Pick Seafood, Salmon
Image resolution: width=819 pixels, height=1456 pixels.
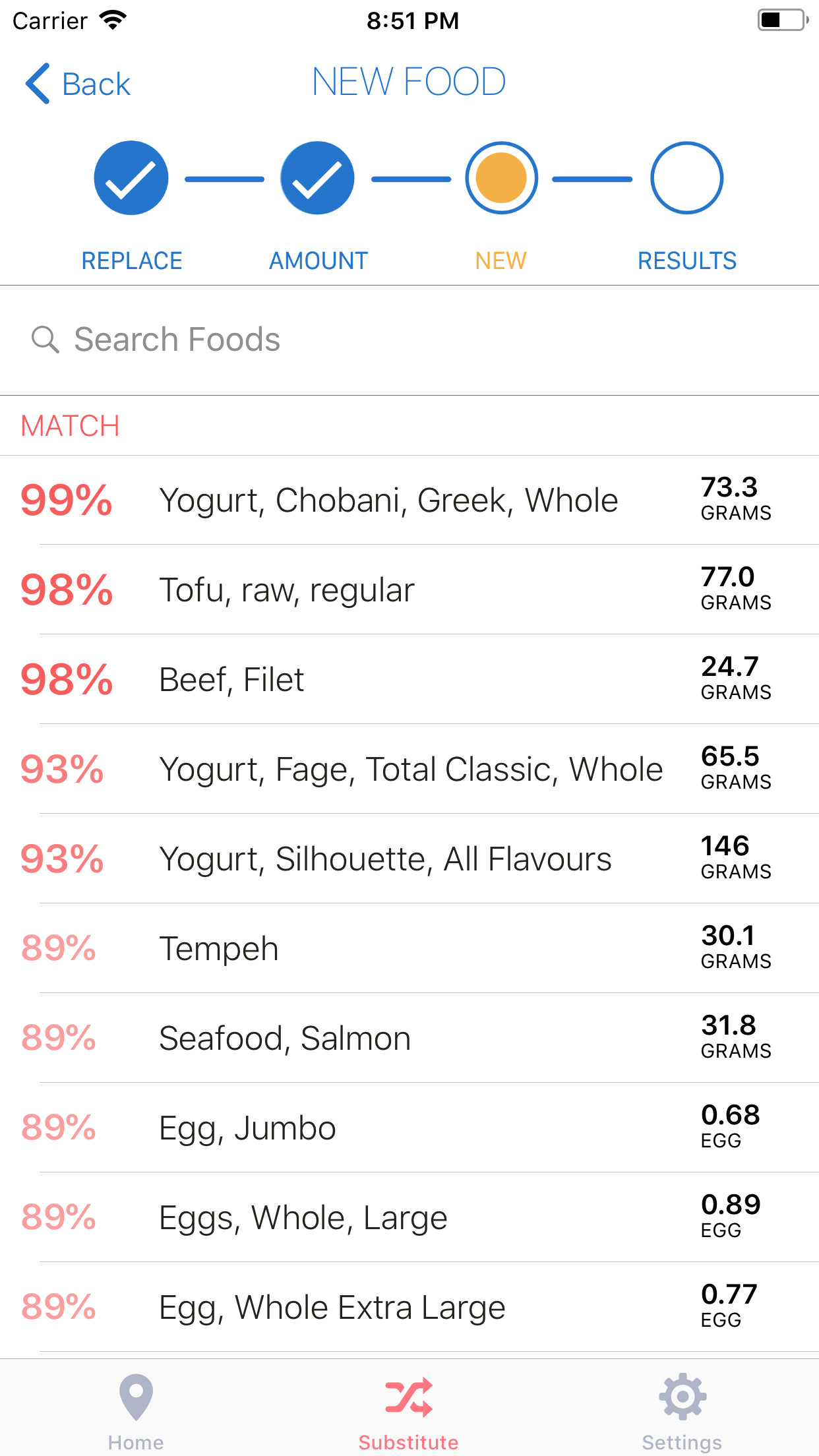point(409,1038)
